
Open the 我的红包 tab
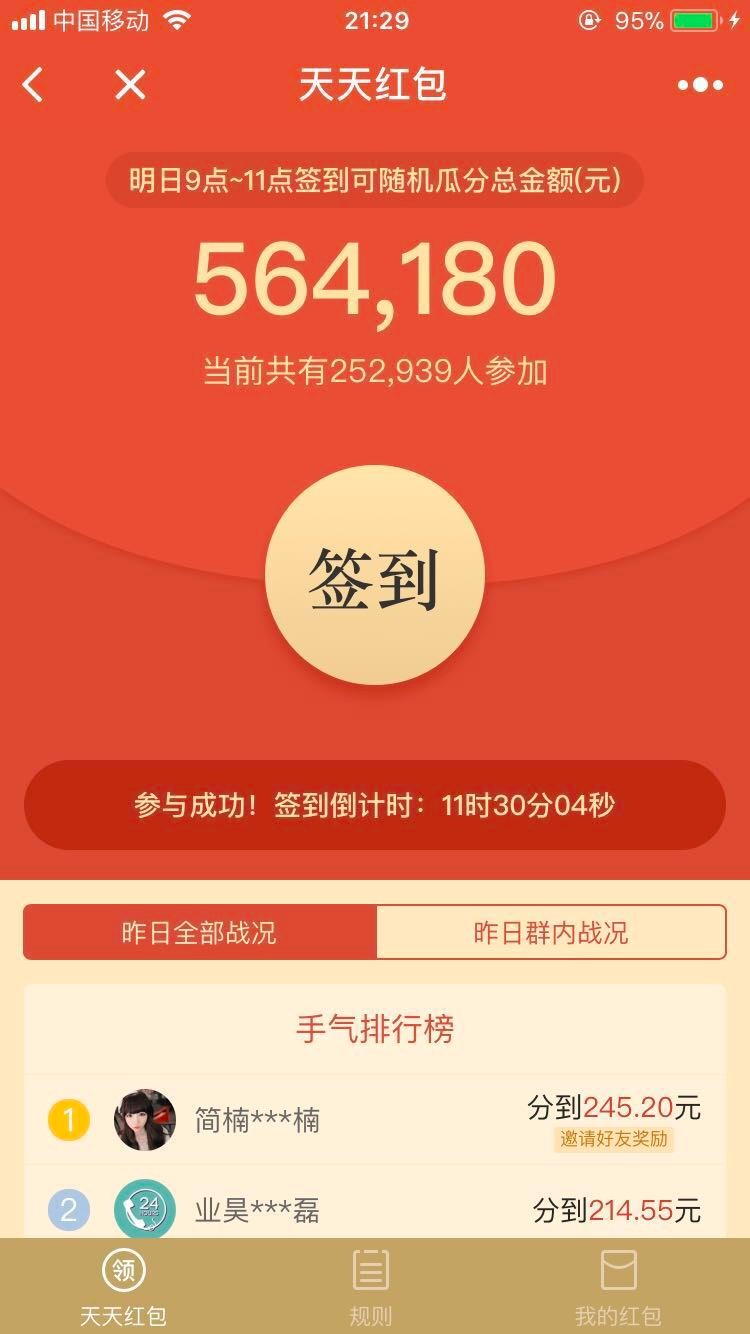pos(618,1287)
